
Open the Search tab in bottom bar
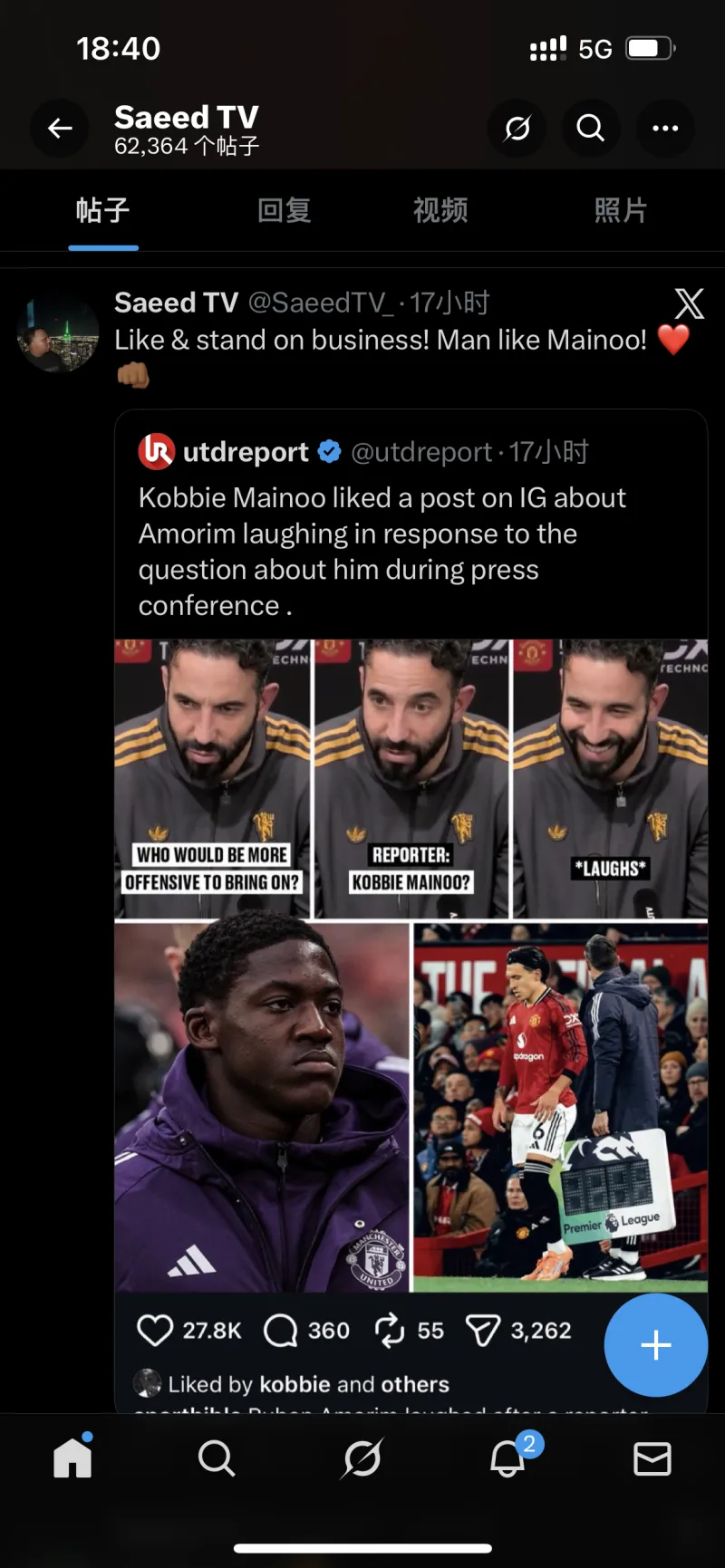coord(217,1458)
